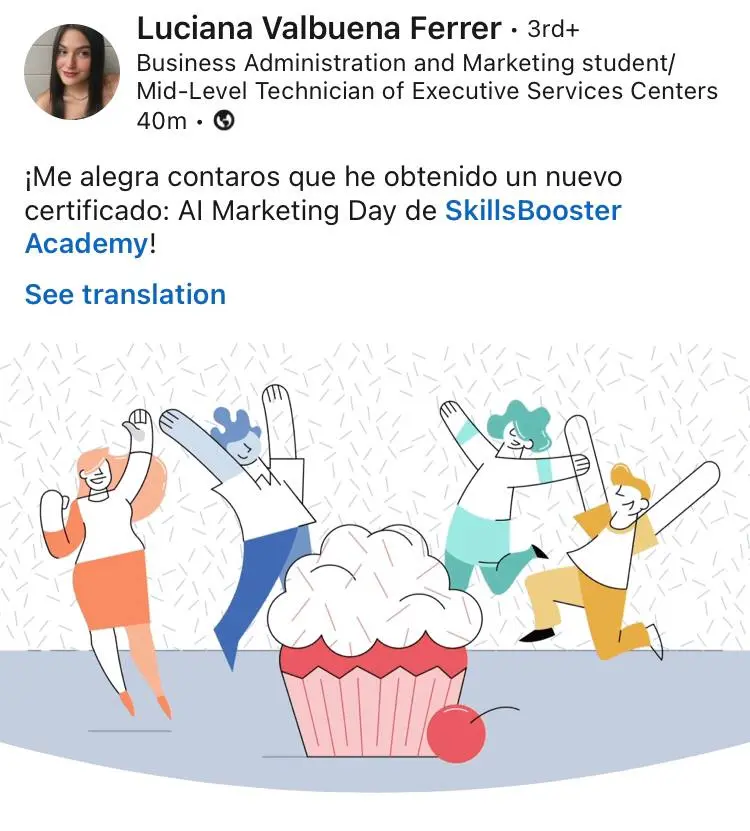The width and height of the screenshot is (750, 831).
Task: Open Luciana Valbuena Ferrer's profile photo
Action: tap(71, 72)
